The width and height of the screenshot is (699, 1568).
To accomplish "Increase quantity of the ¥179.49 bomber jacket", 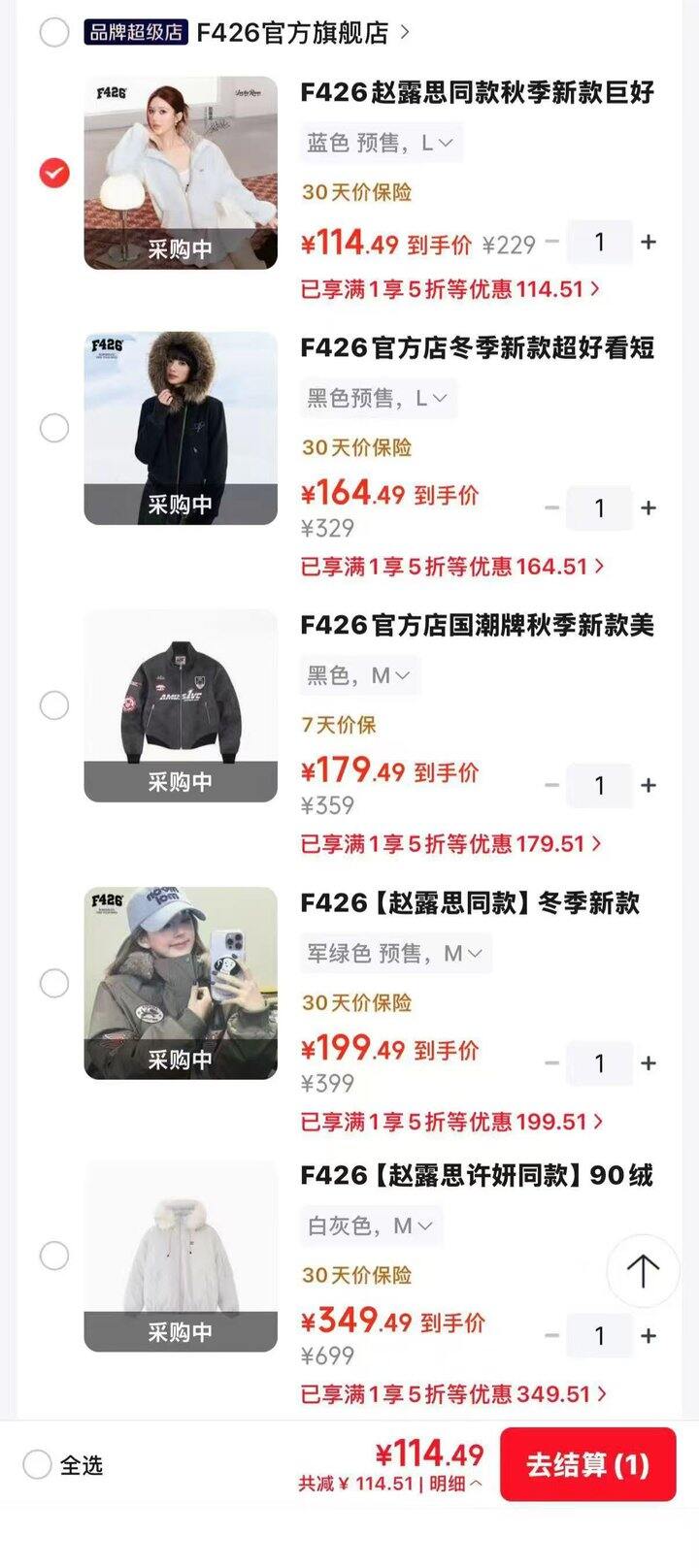I will [649, 785].
